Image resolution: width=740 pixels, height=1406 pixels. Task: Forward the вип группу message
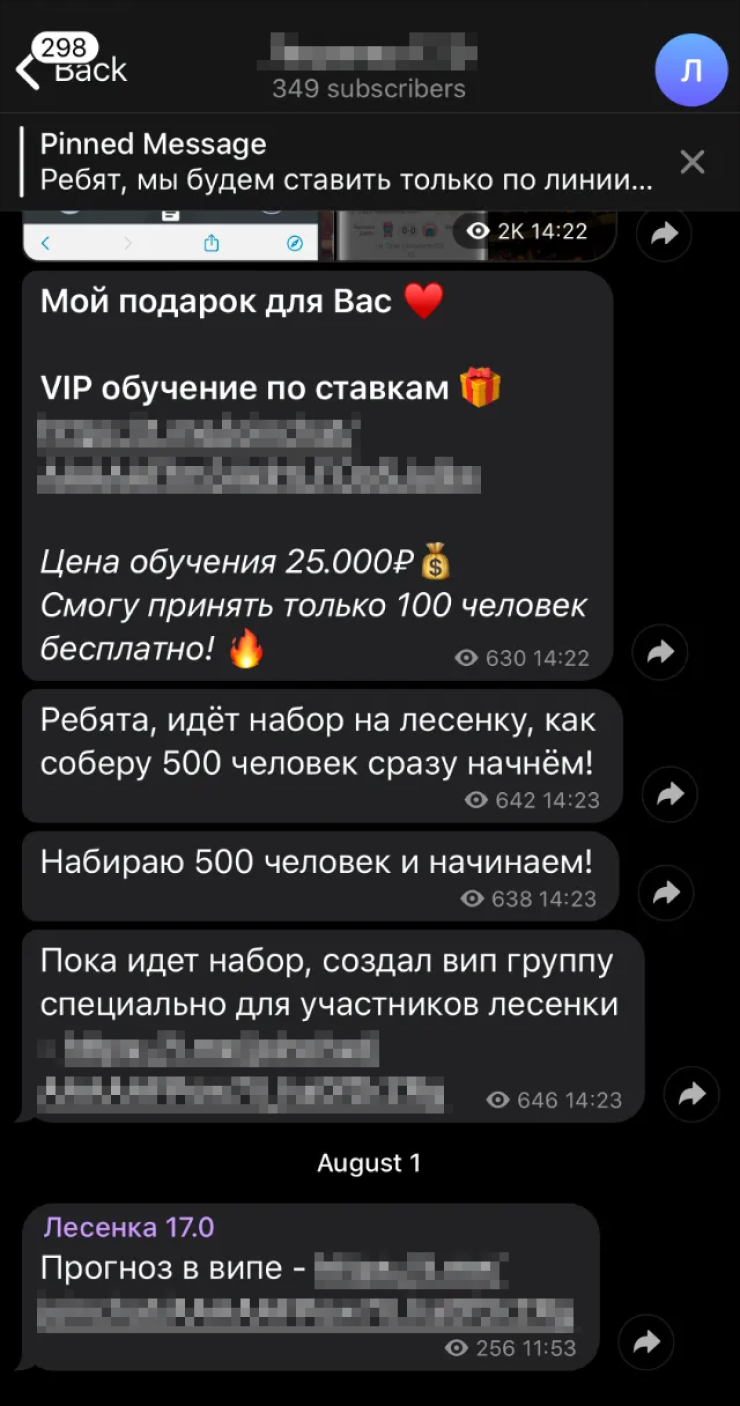click(x=691, y=1094)
